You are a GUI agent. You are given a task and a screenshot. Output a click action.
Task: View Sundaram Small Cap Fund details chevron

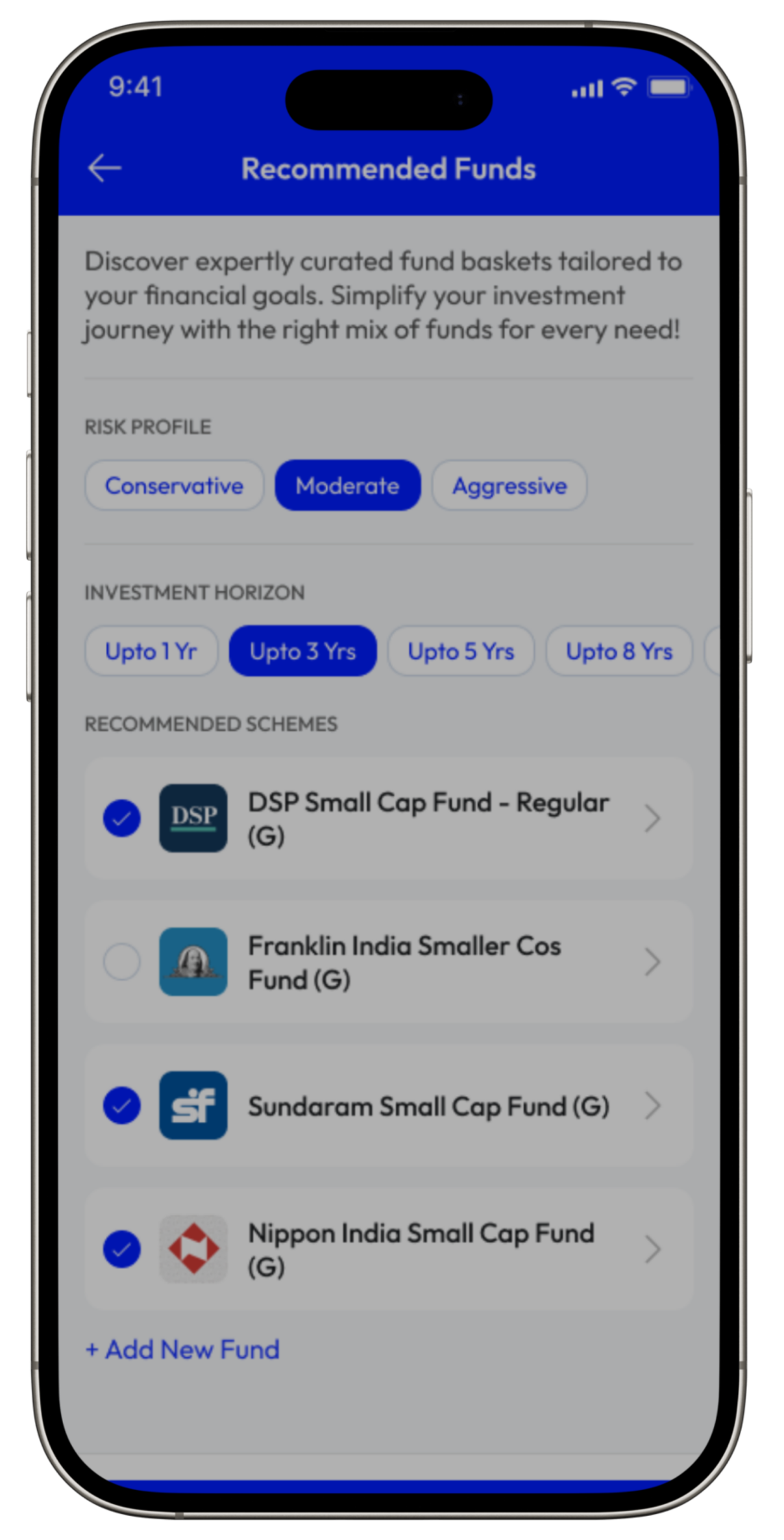(x=652, y=1105)
